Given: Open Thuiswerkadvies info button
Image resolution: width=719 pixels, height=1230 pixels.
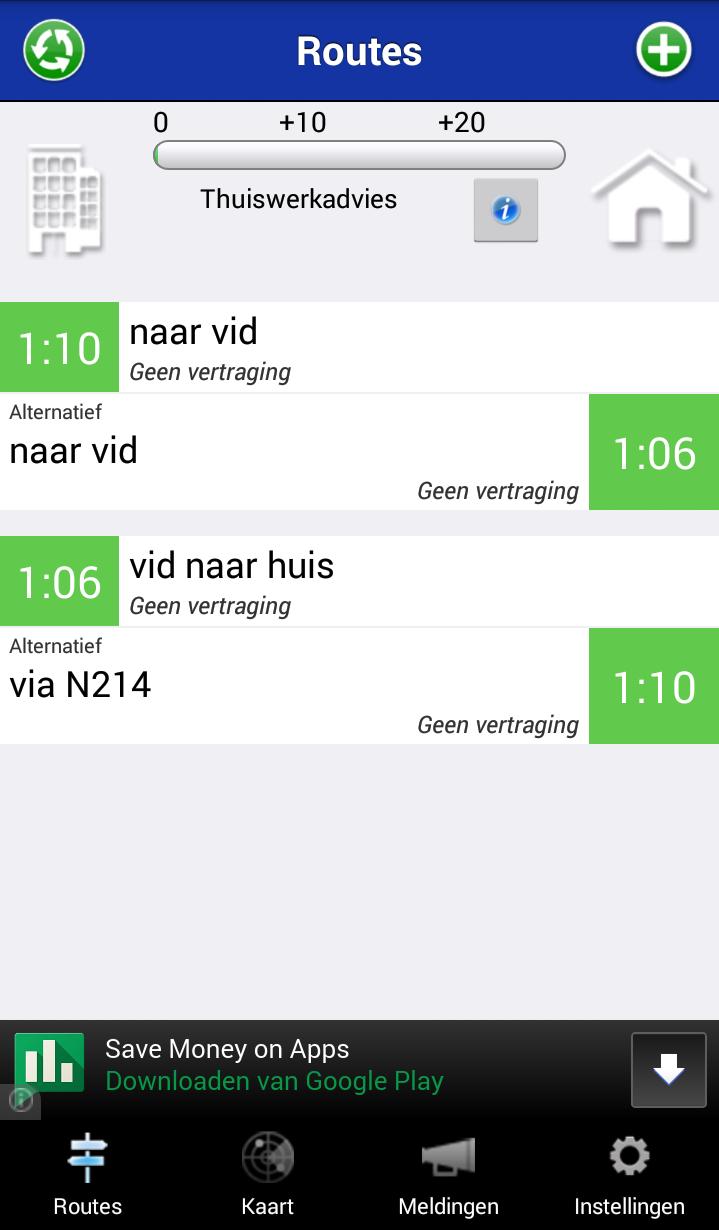Looking at the screenshot, I should coord(505,210).
